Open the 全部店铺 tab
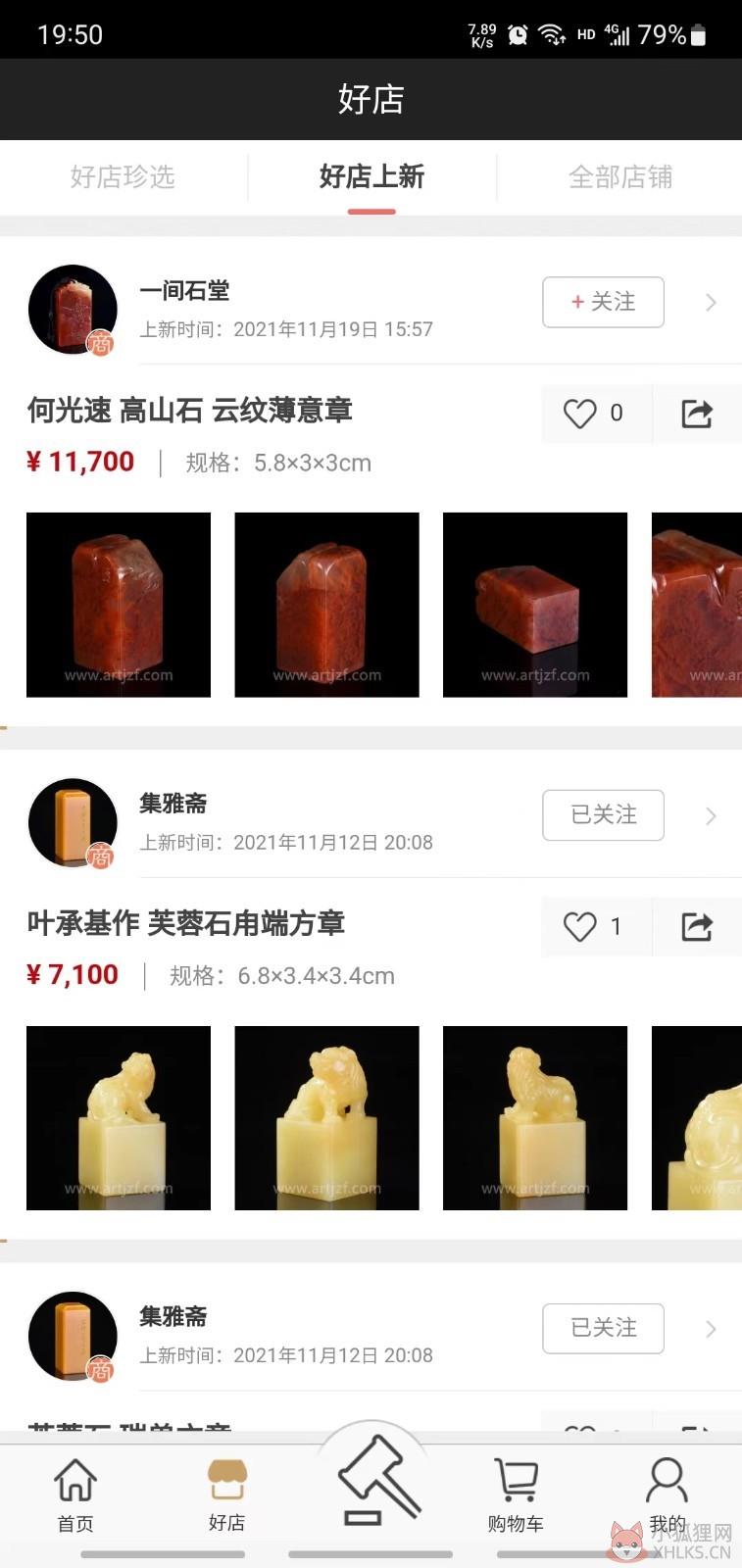 (x=620, y=177)
